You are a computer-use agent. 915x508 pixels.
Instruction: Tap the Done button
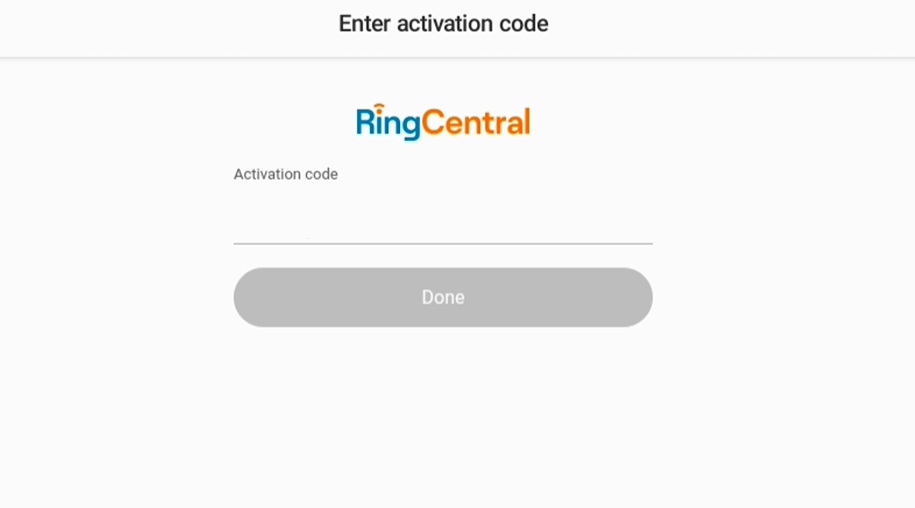click(x=442, y=297)
